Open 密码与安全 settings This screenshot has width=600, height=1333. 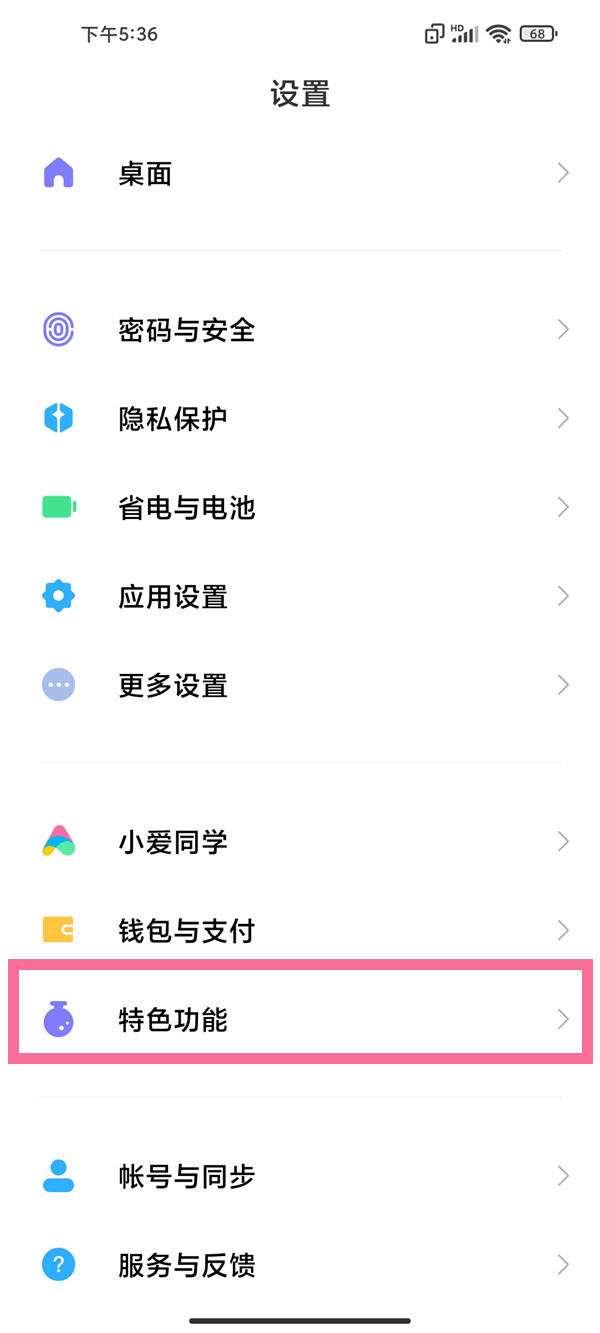pyautogui.click(x=300, y=330)
